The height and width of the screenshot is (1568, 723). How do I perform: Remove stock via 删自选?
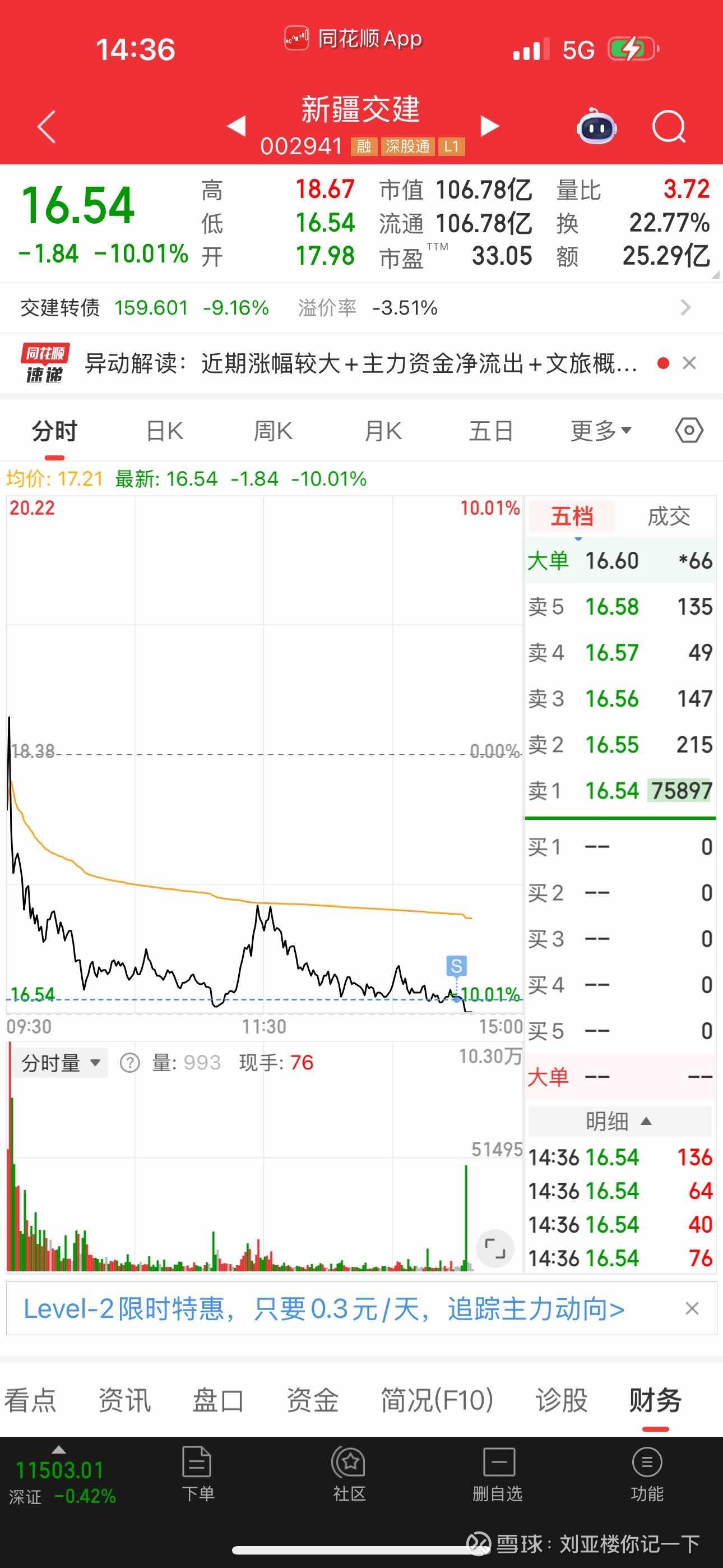[498, 1474]
